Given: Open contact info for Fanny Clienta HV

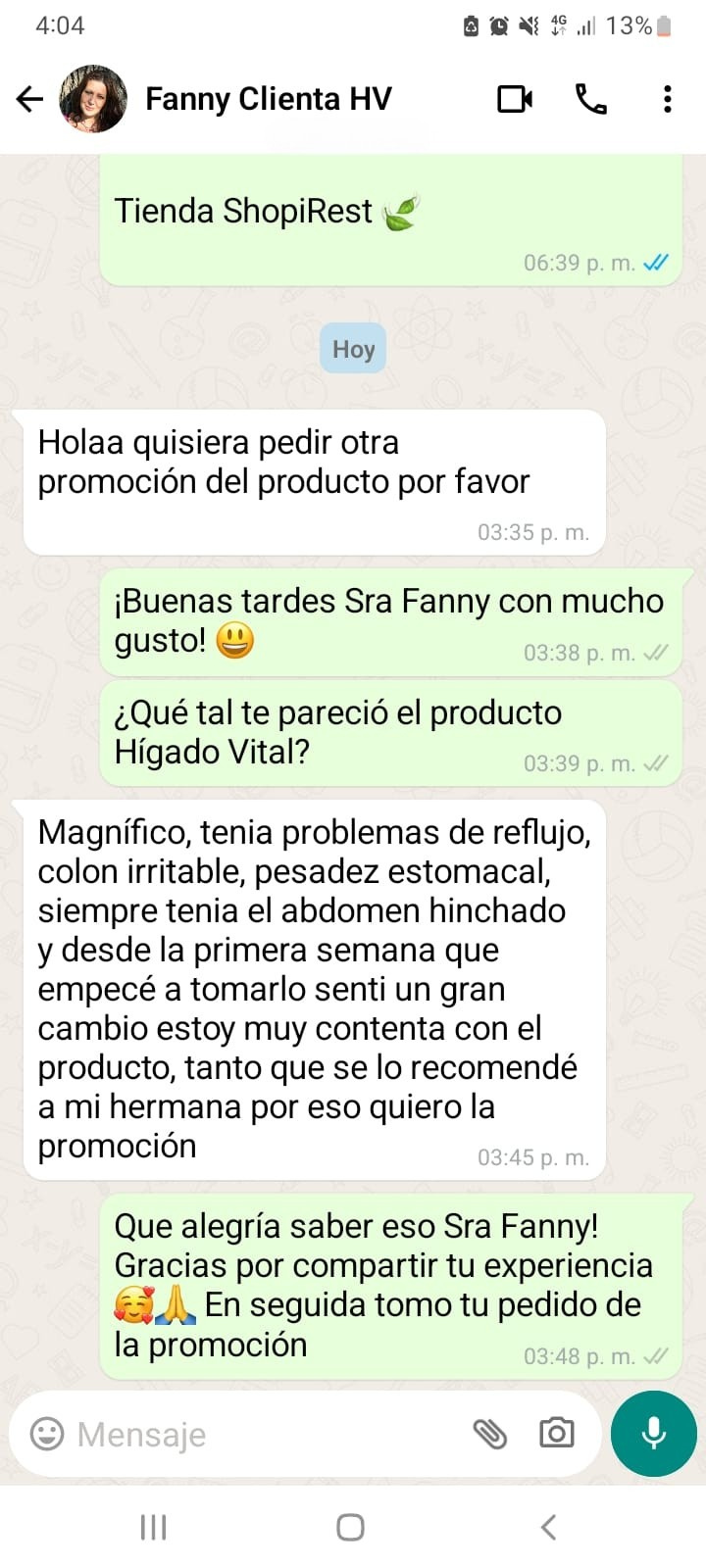Looking at the screenshot, I should coord(268,99).
